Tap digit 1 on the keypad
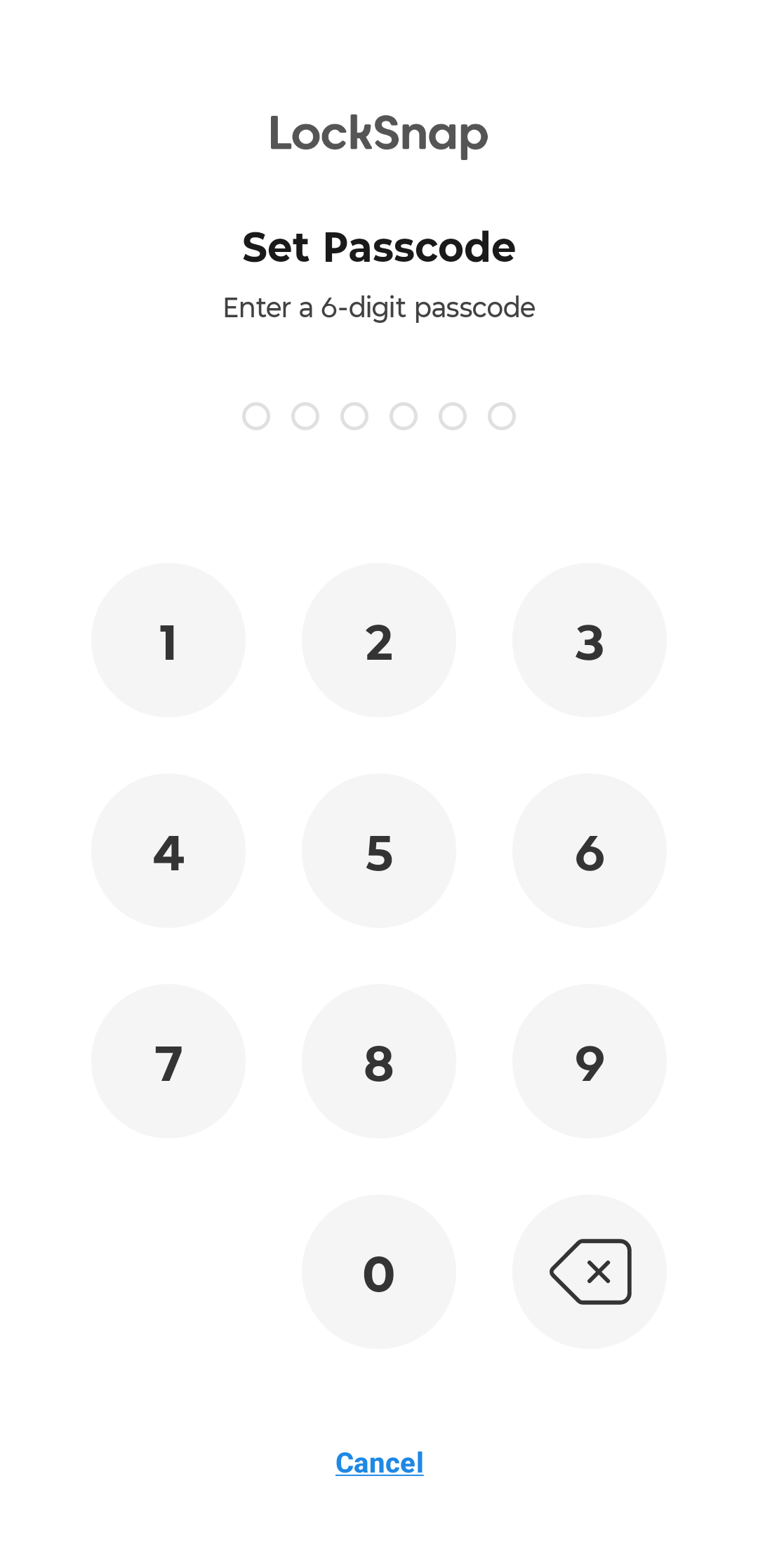The width and height of the screenshot is (758, 1568). pos(168,640)
